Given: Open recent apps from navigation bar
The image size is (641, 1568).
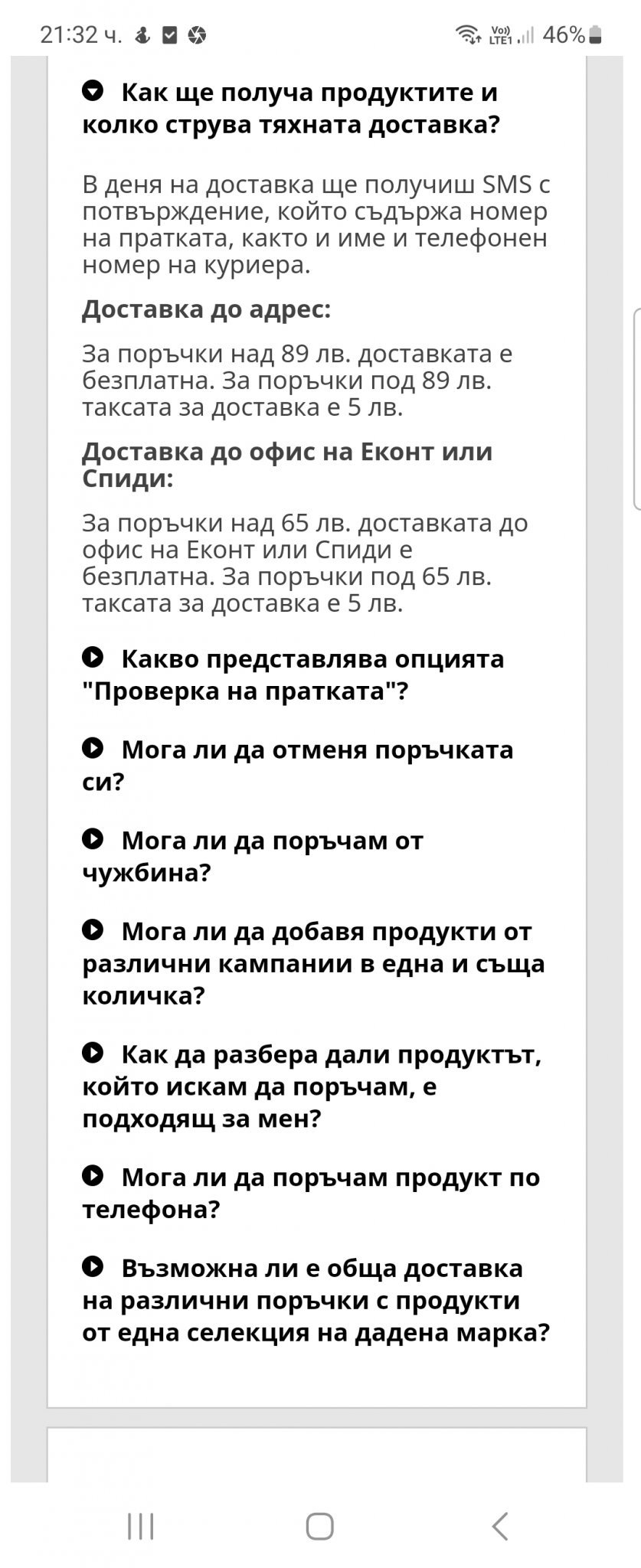Looking at the screenshot, I should (141, 1525).
